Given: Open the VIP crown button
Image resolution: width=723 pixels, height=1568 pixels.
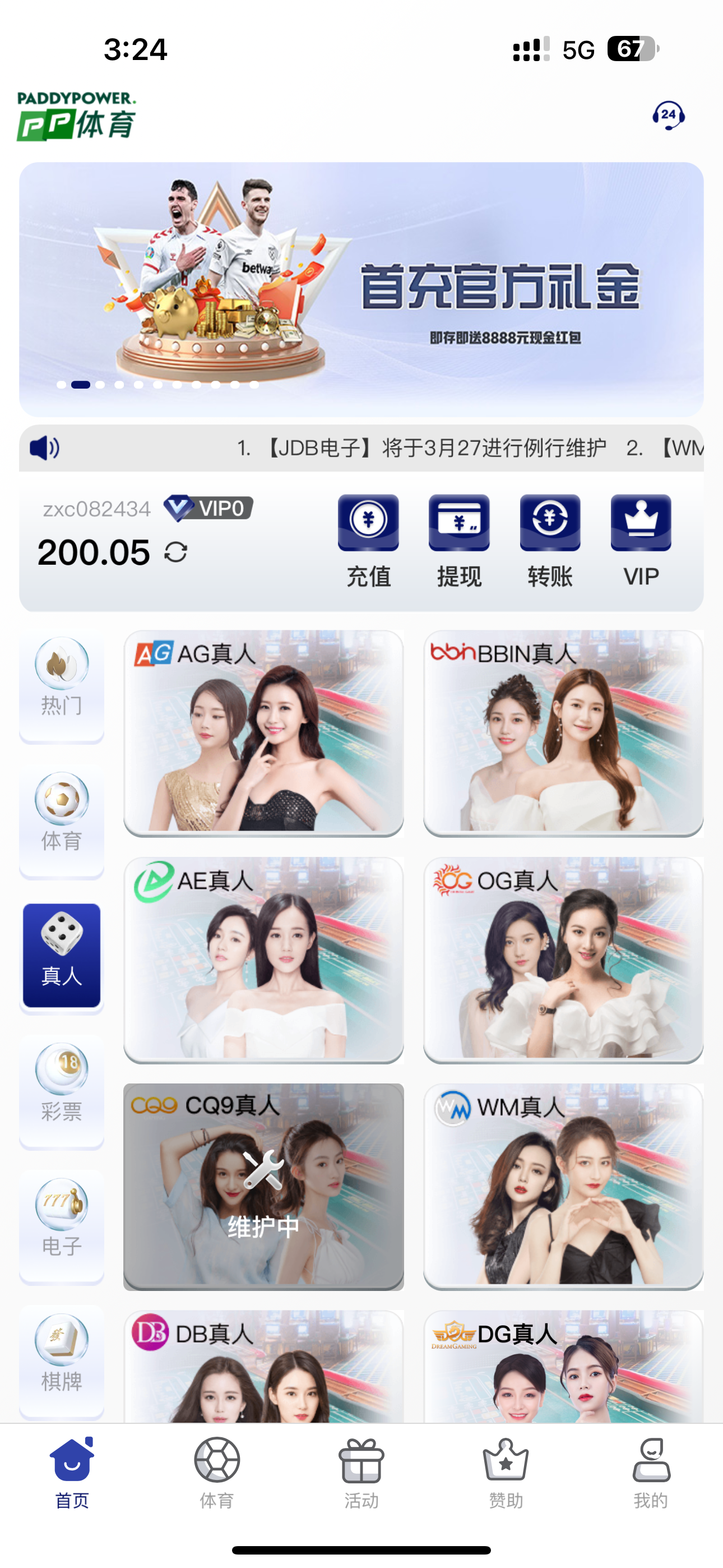Looking at the screenshot, I should tap(641, 539).
